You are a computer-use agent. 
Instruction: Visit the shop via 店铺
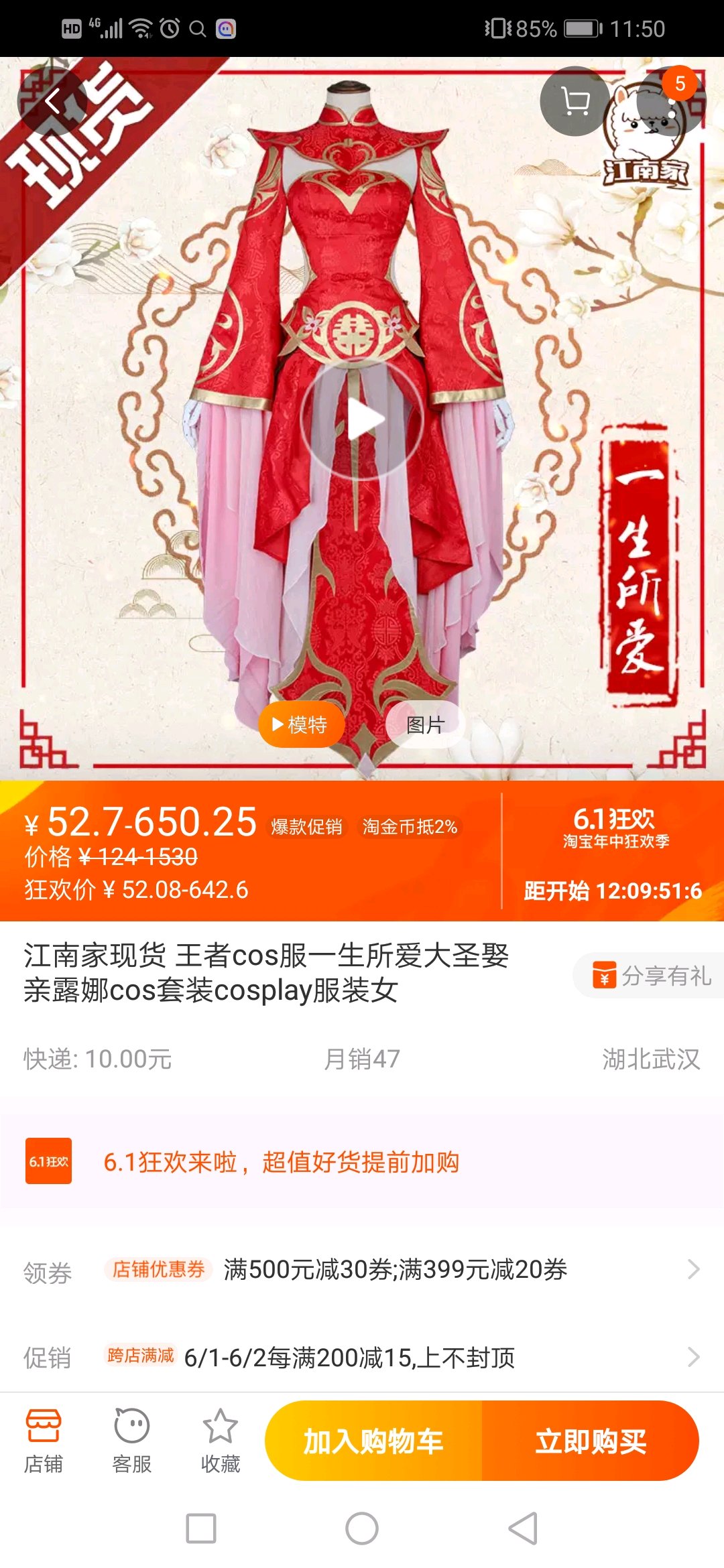pyautogui.click(x=44, y=1440)
